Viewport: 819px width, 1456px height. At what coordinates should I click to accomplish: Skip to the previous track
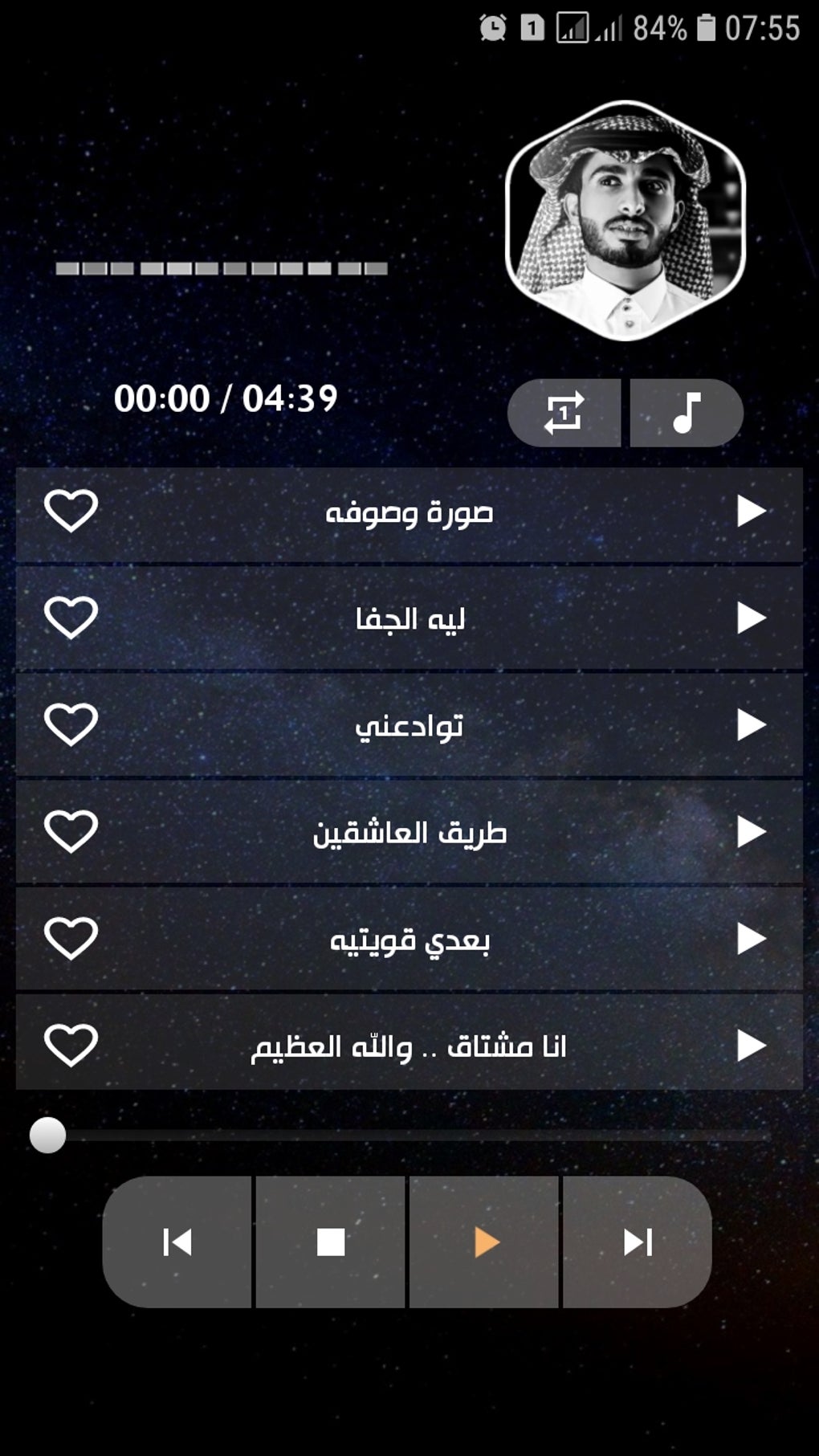177,1242
